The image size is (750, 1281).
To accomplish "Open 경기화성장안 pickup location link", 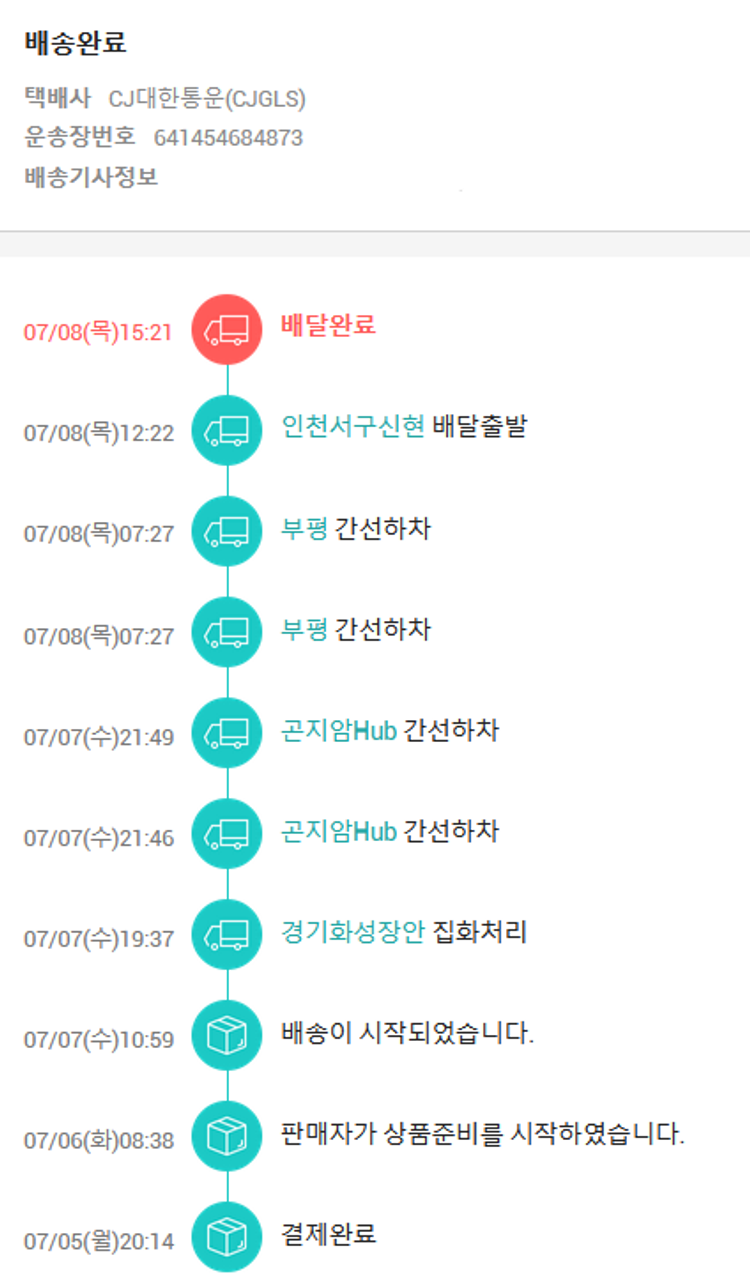I will [353, 933].
